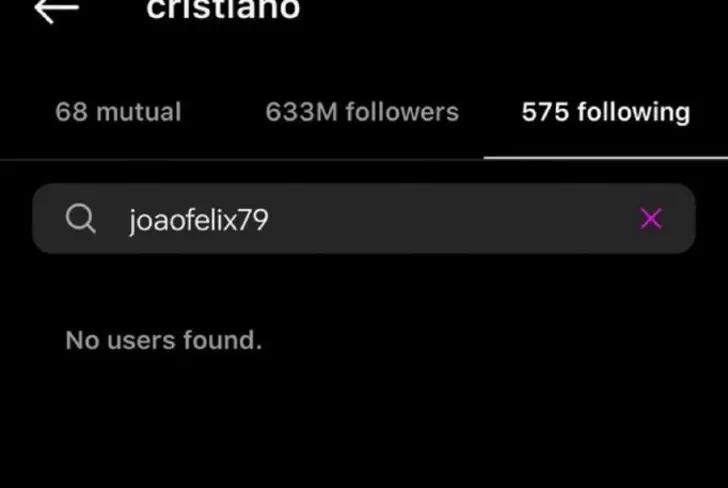
Task: Go back using the arrow
Action: click(55, 9)
